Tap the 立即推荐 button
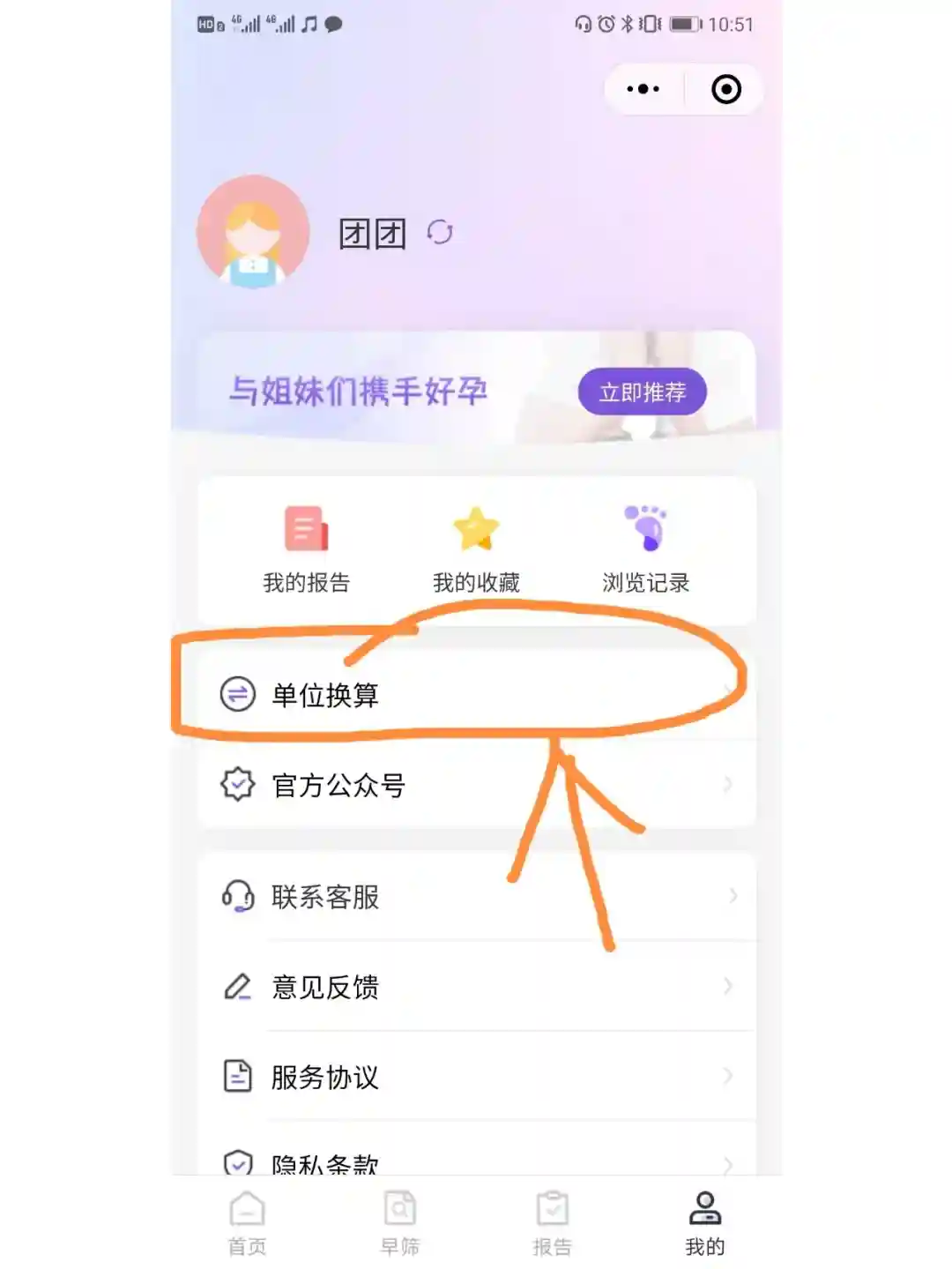Viewport: 952px width, 1269px height. tap(642, 392)
